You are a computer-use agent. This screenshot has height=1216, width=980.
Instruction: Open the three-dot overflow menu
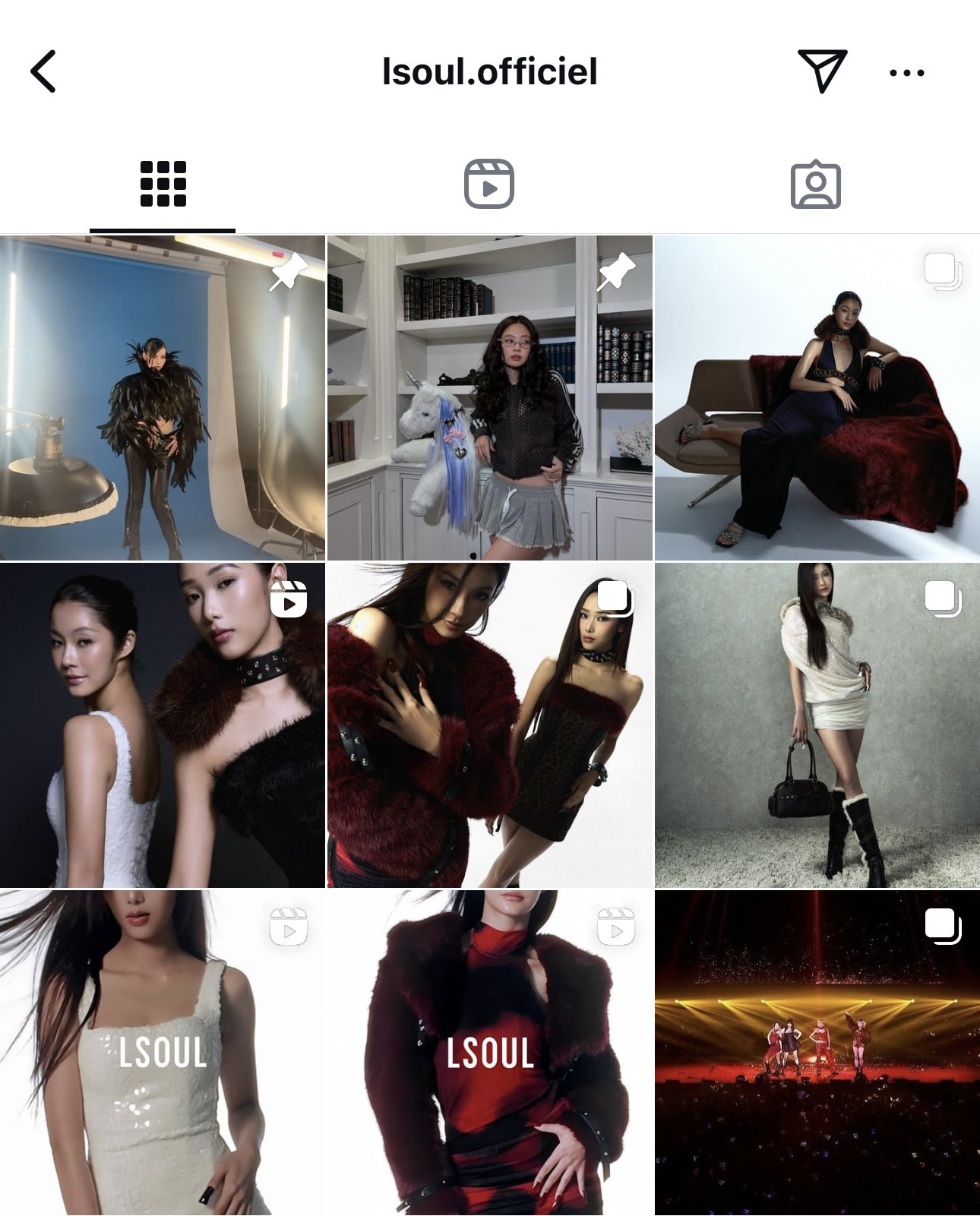pyautogui.click(x=906, y=73)
